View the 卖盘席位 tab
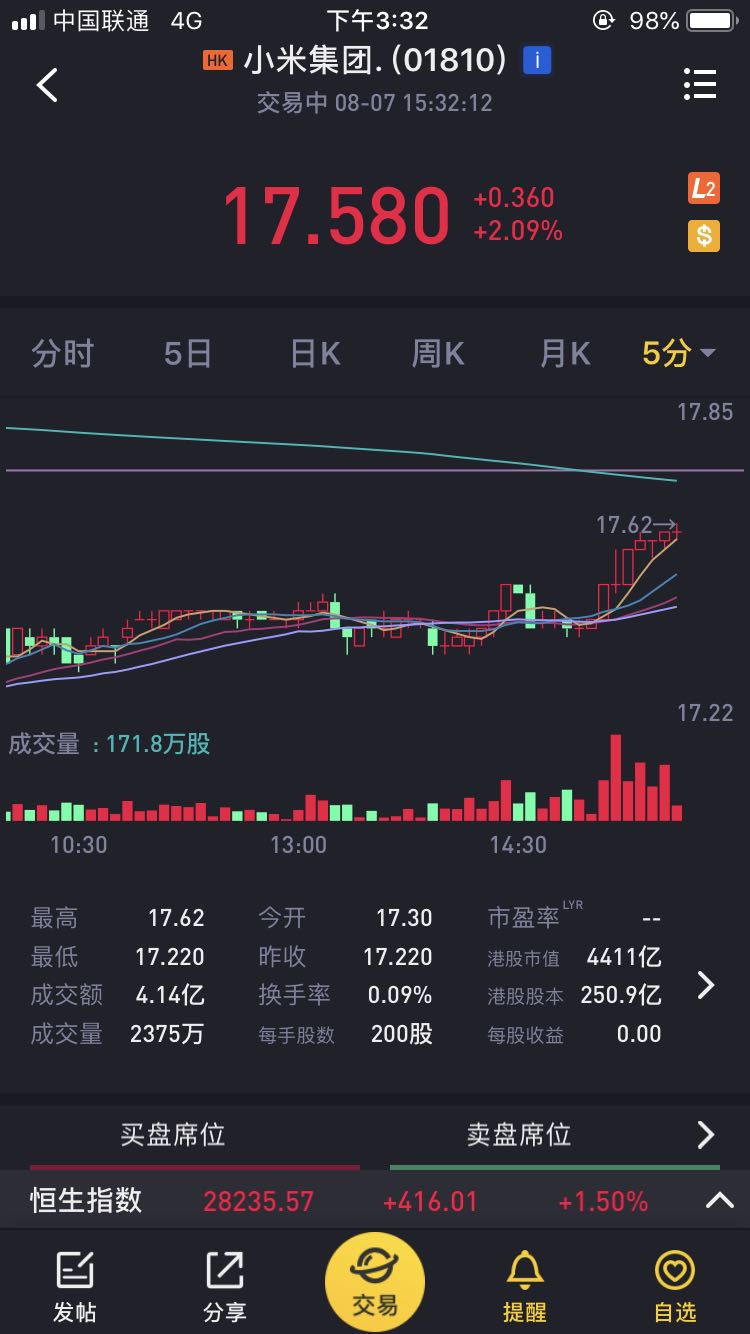Viewport: 750px width, 1334px height. pos(519,1134)
